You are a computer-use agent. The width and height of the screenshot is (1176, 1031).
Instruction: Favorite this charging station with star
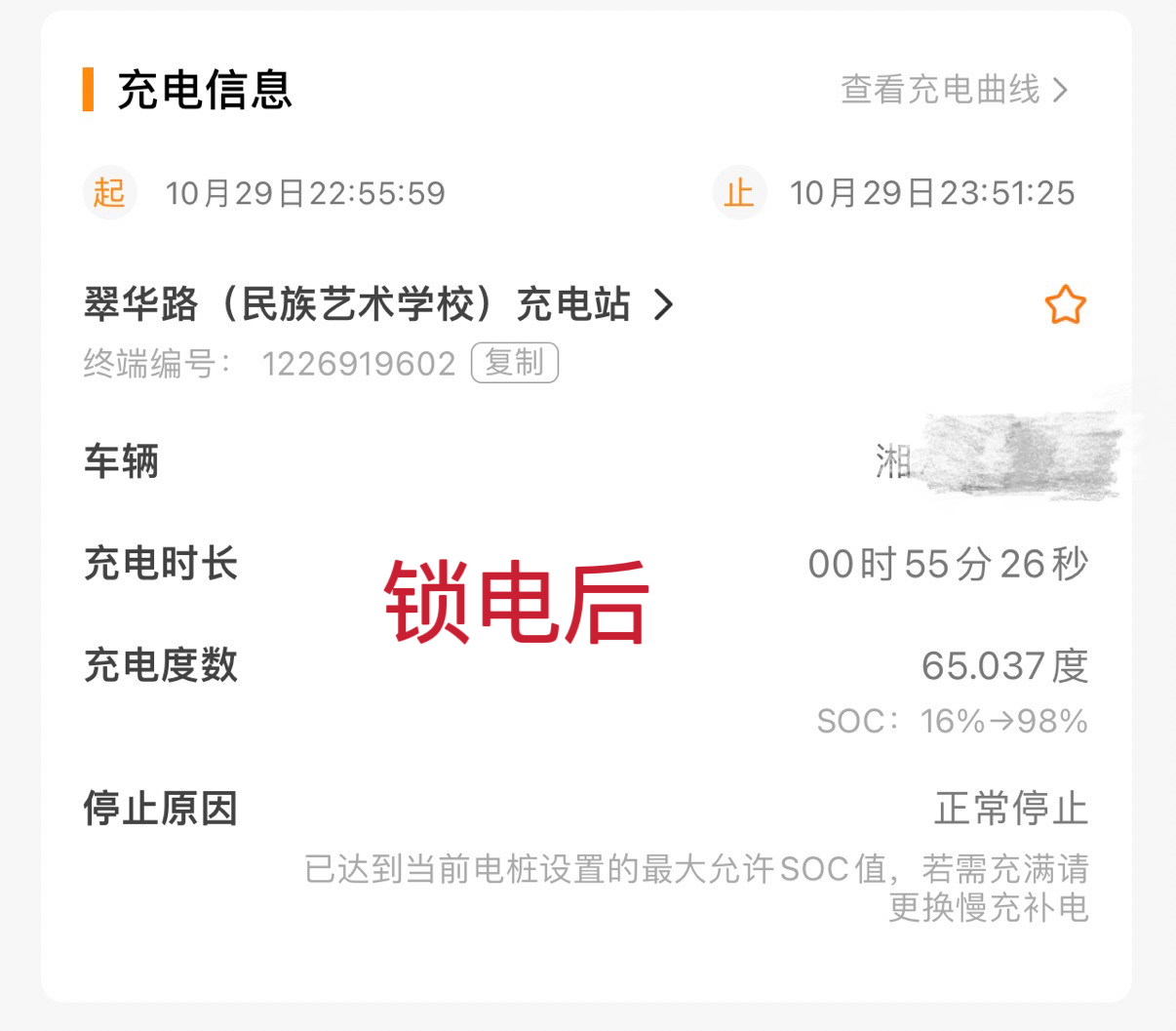coord(1065,305)
